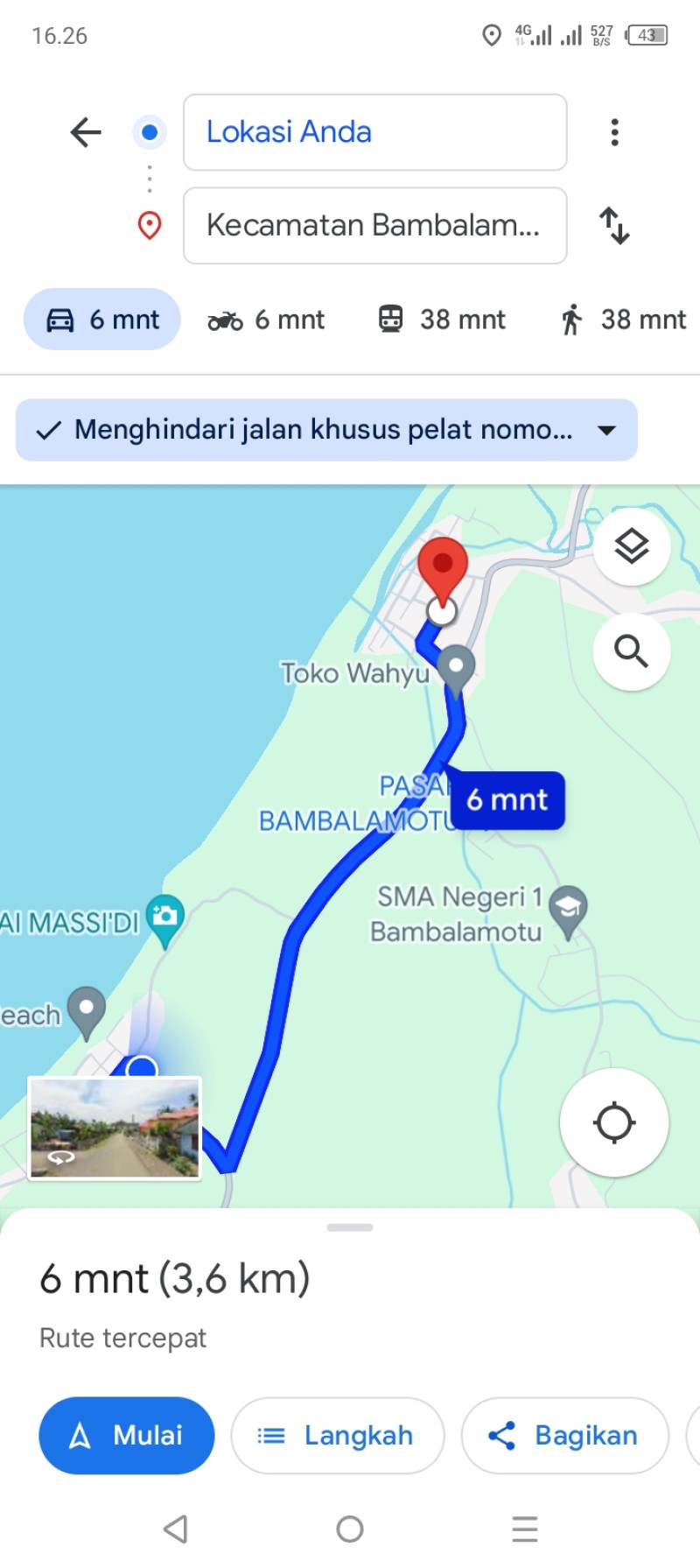Switch to motorcycle mode 6 mnt
This screenshot has width=700, height=1568.
(x=266, y=320)
